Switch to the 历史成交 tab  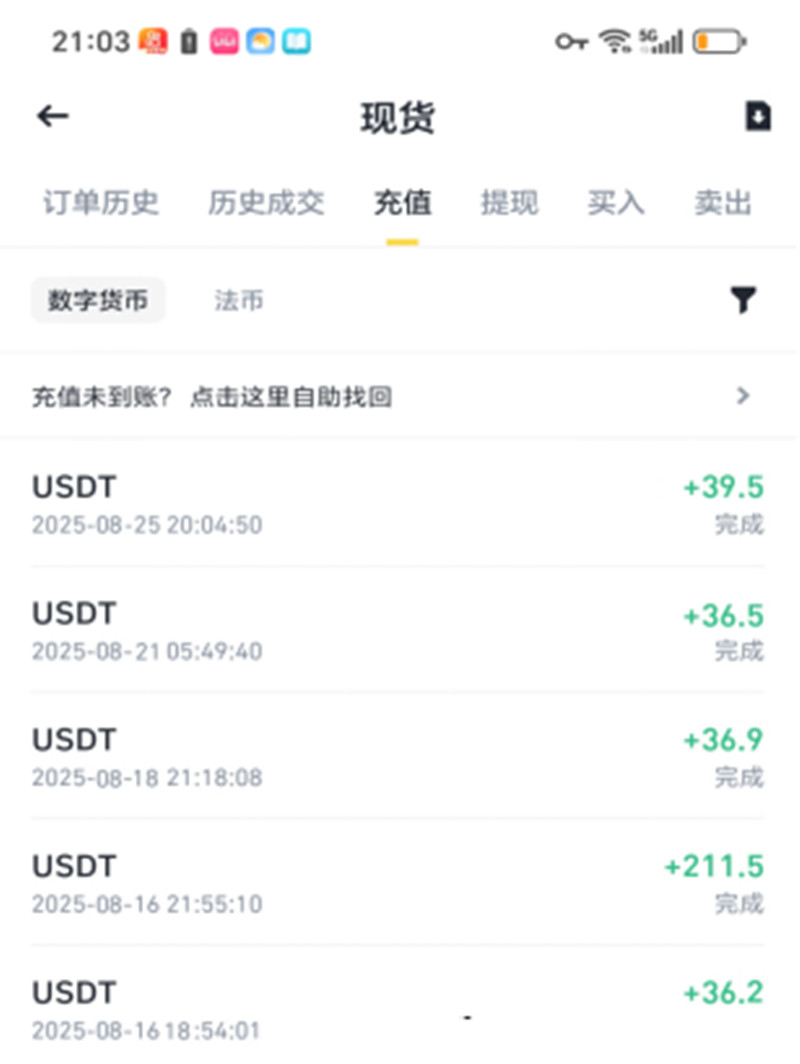266,203
